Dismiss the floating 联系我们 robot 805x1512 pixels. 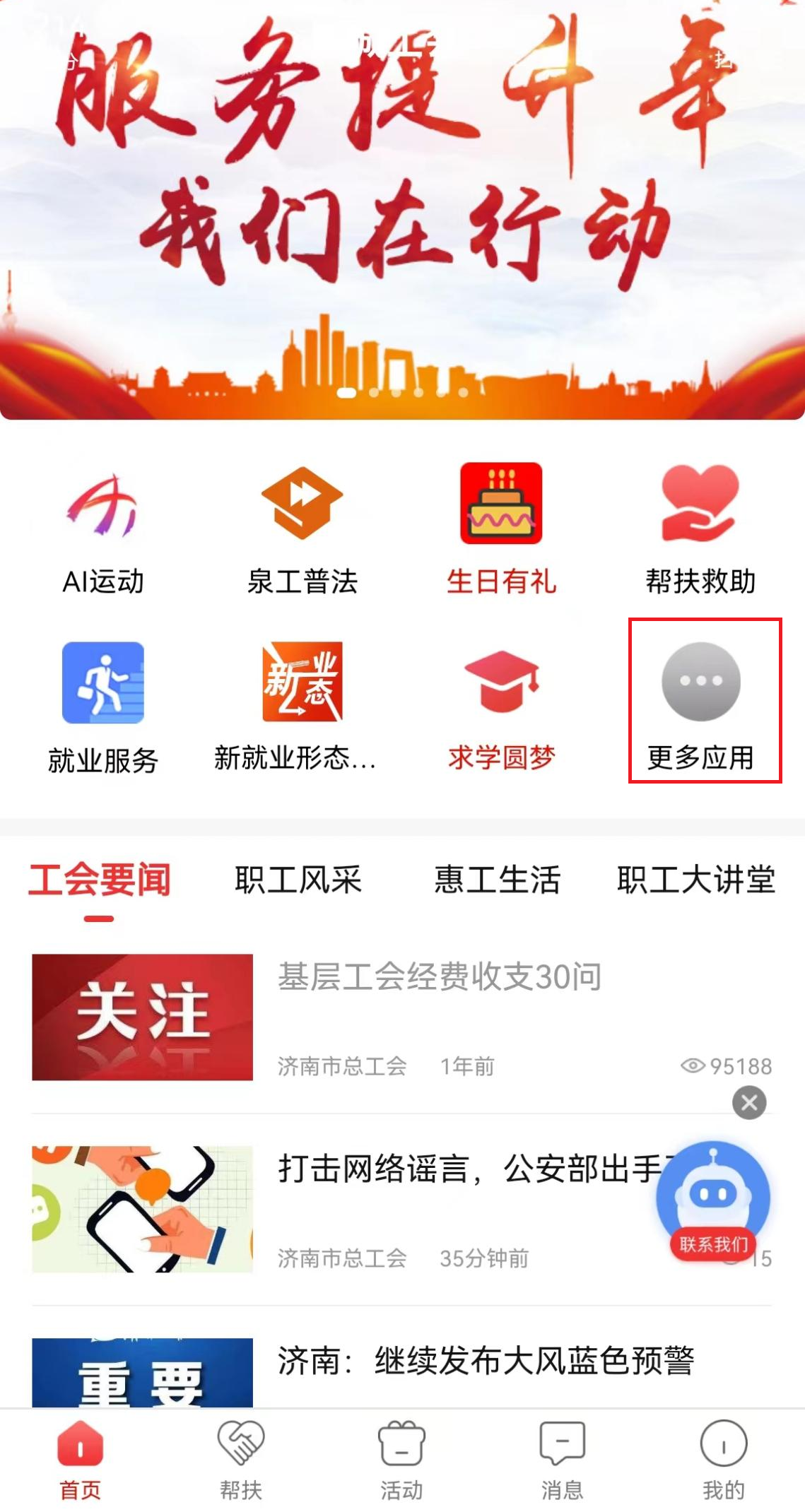coord(749,1103)
